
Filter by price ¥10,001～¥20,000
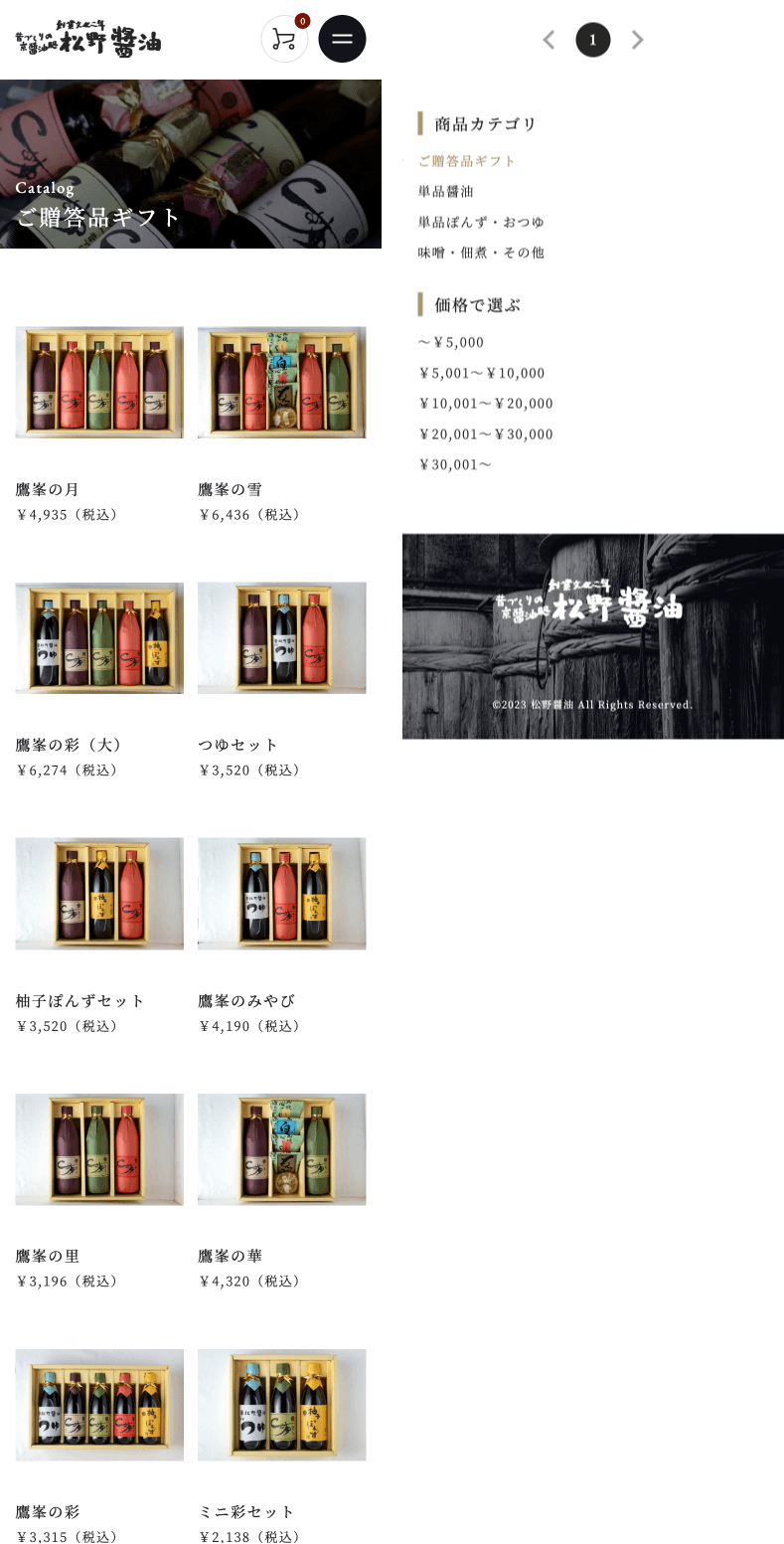coord(486,404)
